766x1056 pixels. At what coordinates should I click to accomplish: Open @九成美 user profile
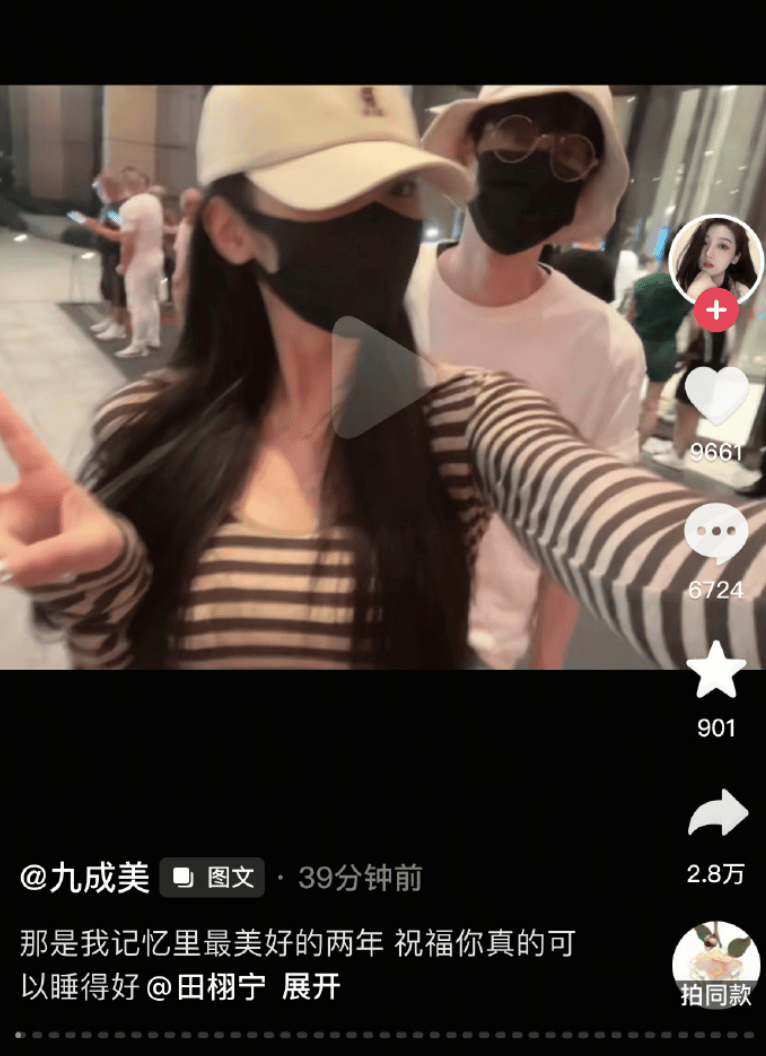coord(84,878)
